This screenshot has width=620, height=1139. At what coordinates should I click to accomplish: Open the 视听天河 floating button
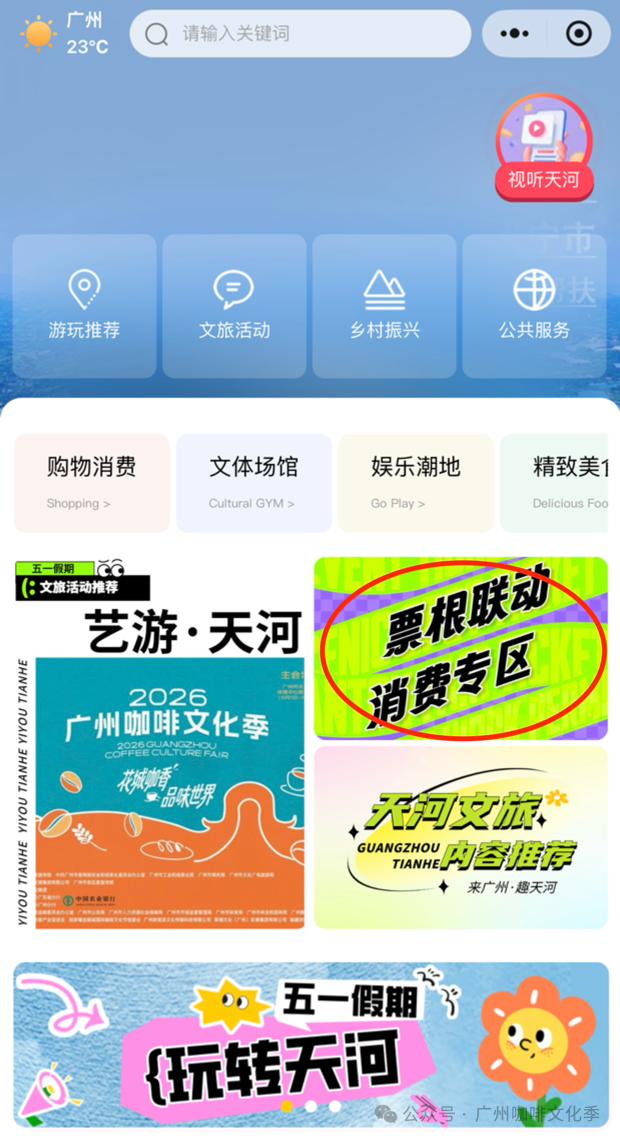pyautogui.click(x=544, y=148)
